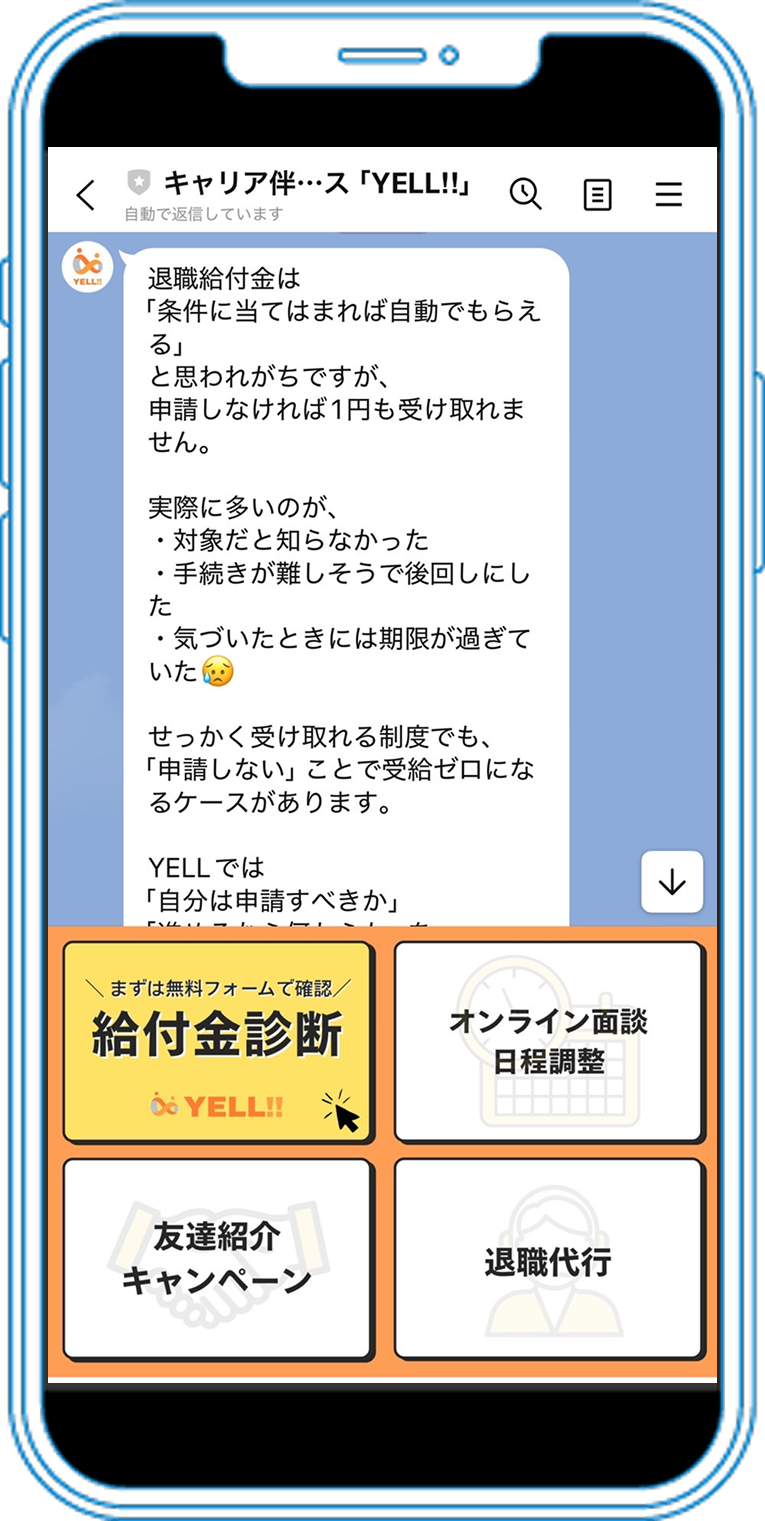Choose the 退職代行 tile
Image resolution: width=765 pixels, height=1521 pixels.
549,1258
